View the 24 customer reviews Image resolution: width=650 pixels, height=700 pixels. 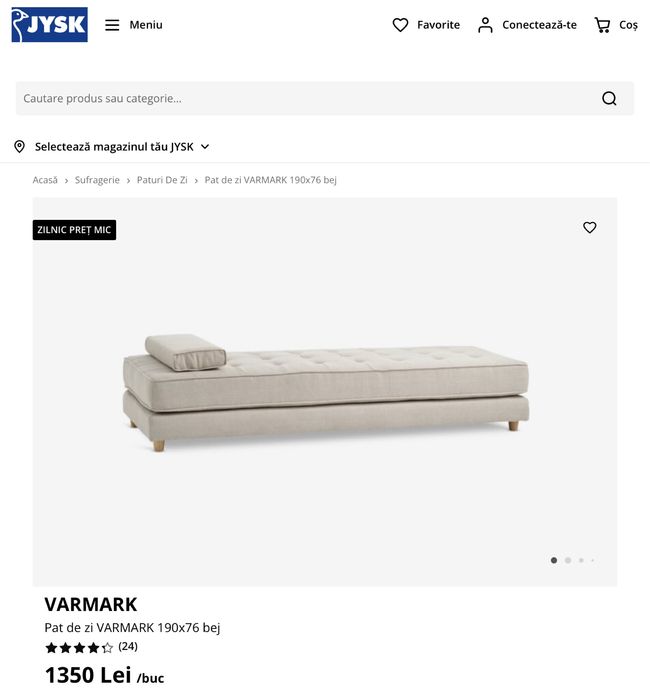(x=127, y=646)
